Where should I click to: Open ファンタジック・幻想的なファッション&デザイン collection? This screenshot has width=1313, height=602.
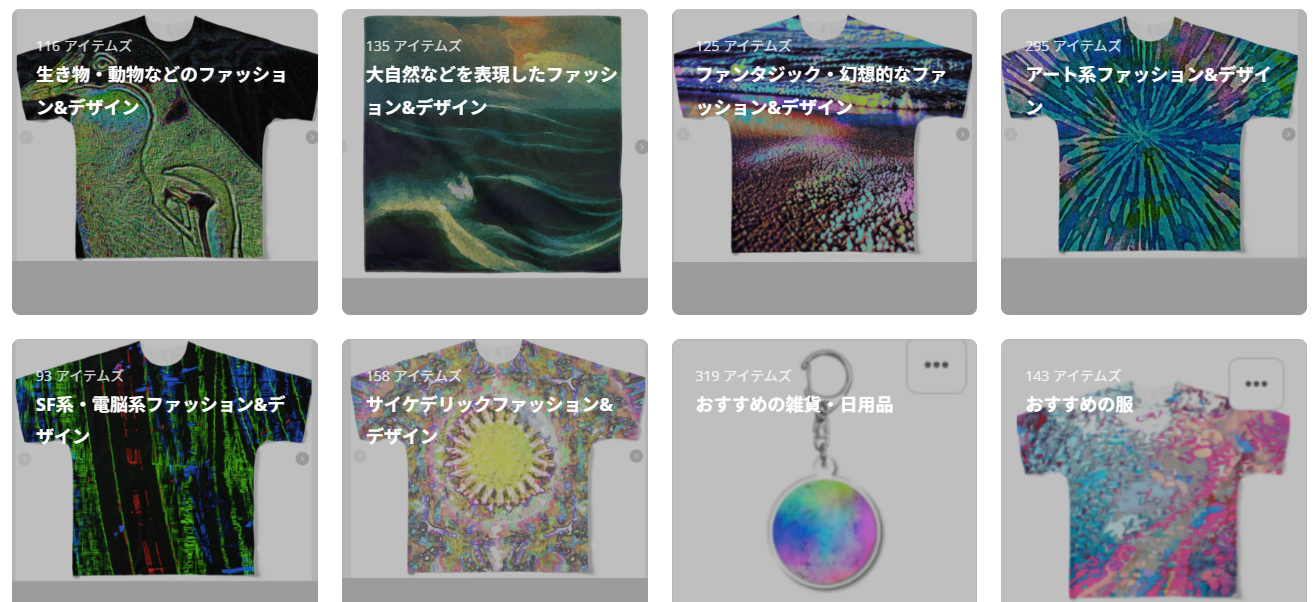[821, 90]
